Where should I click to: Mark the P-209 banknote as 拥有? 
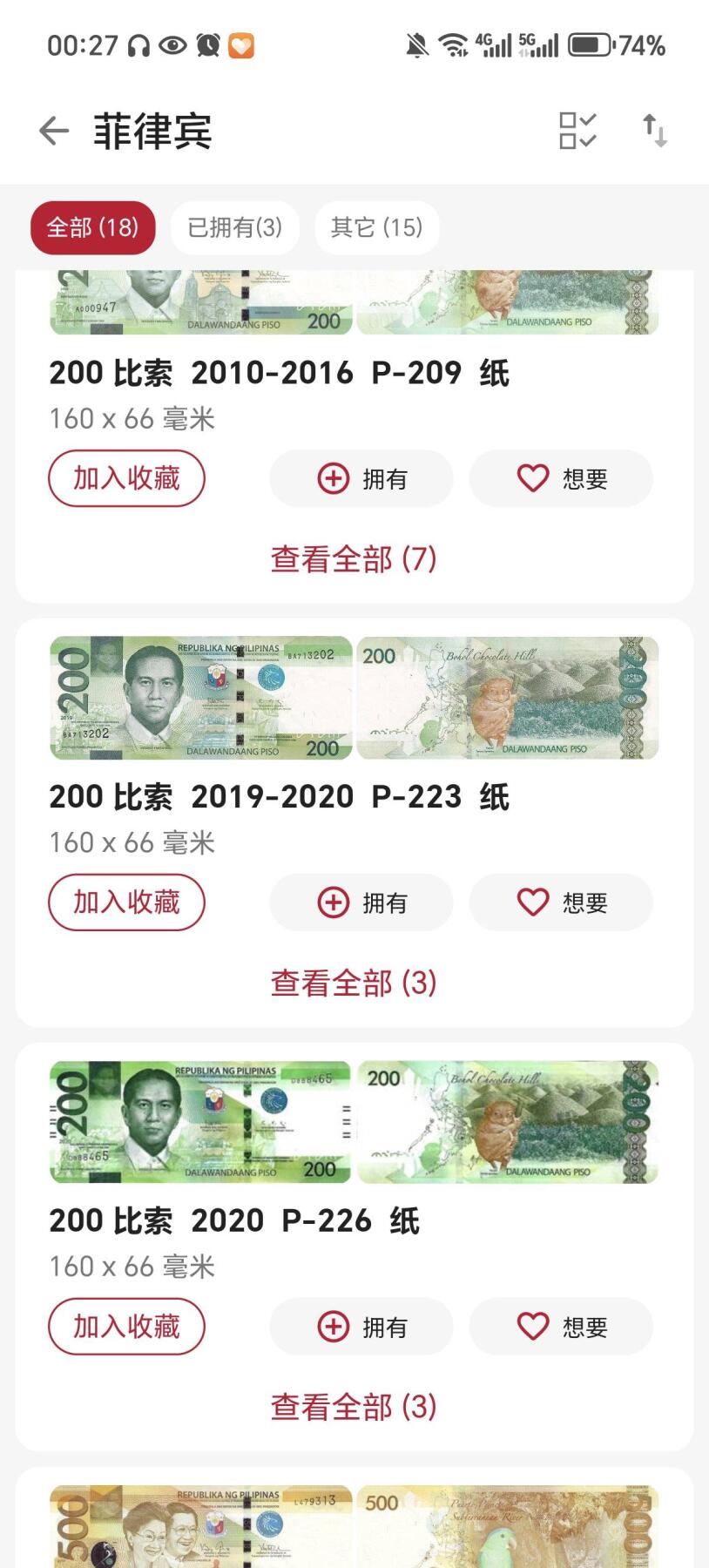coord(361,478)
